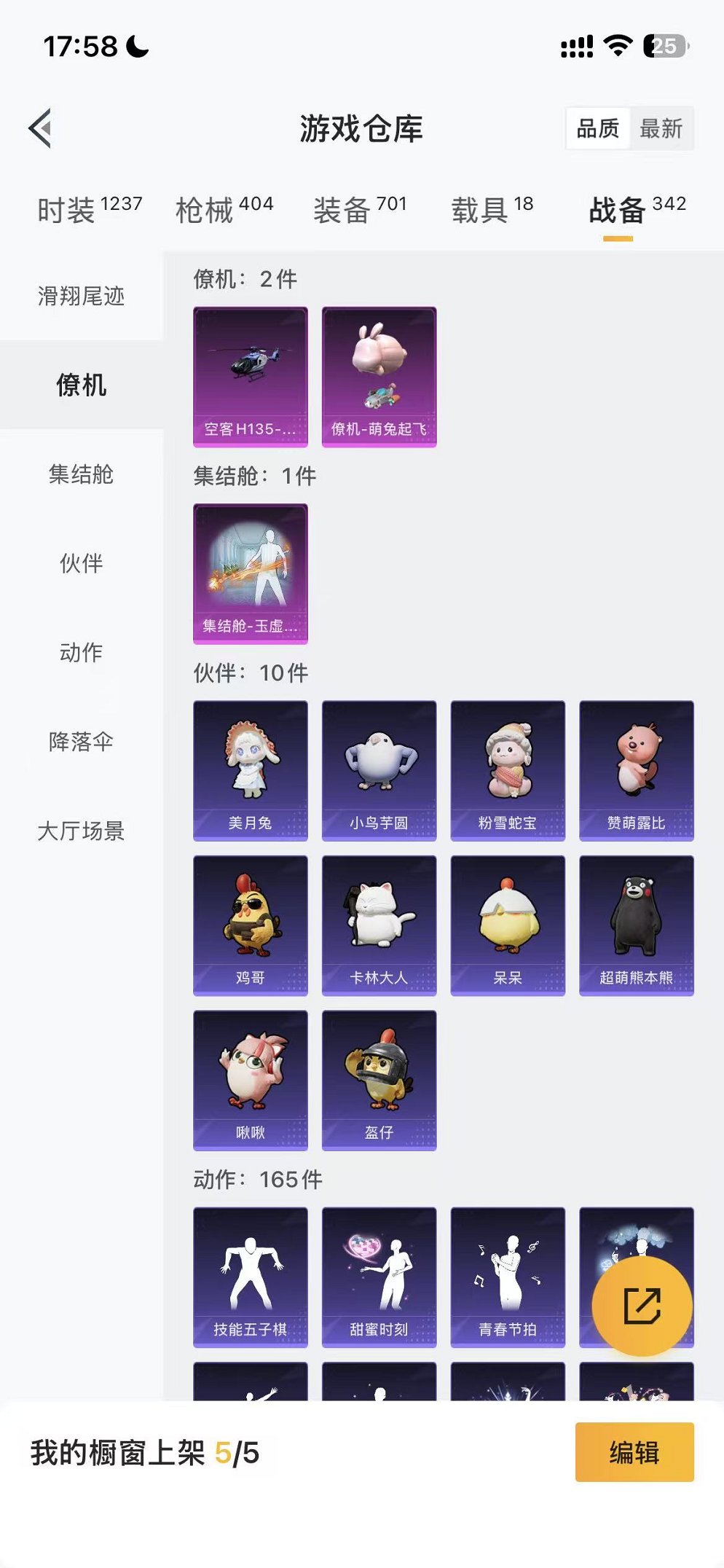Select 伙伴 in the side menu
Screen dimensions: 724x1568
[82, 563]
